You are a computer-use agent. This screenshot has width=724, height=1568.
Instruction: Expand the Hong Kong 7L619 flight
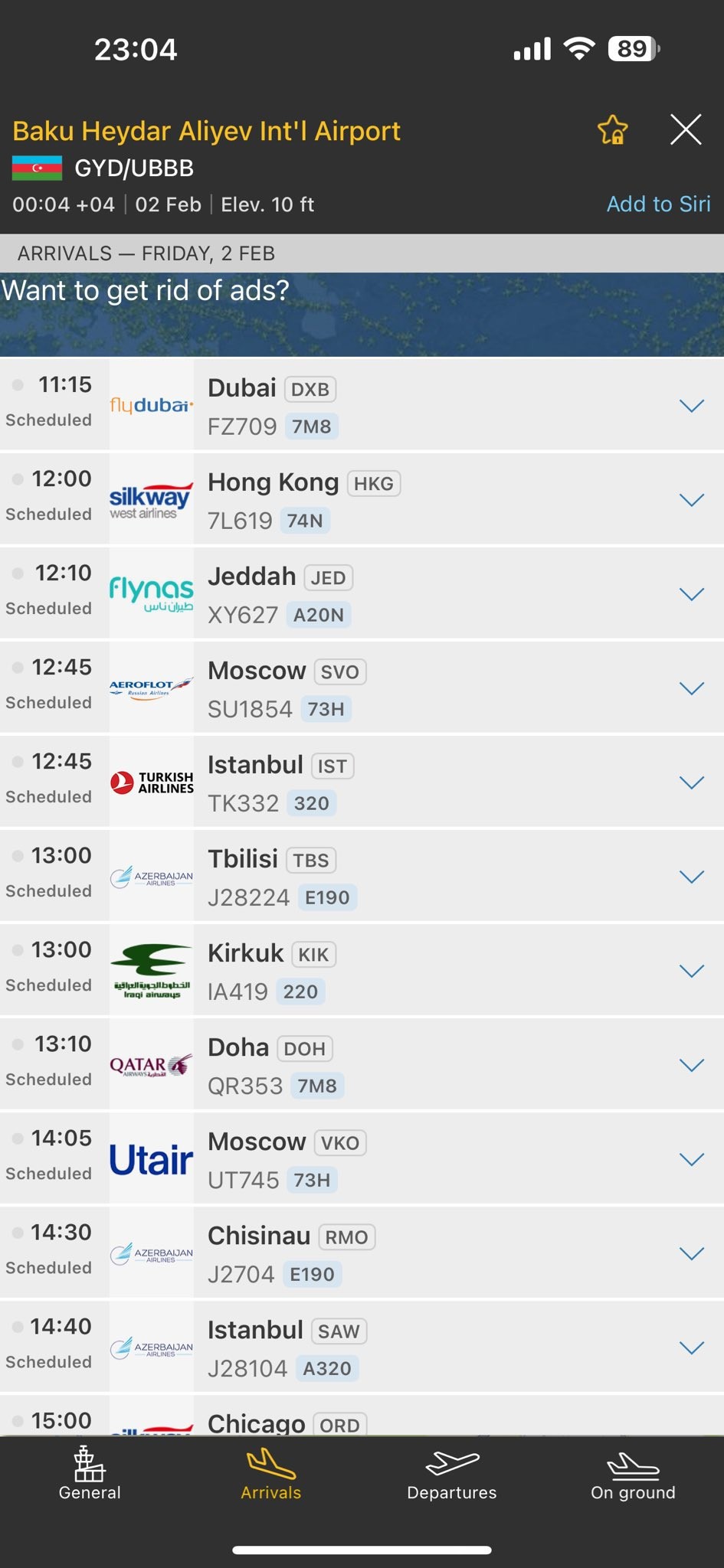(691, 500)
